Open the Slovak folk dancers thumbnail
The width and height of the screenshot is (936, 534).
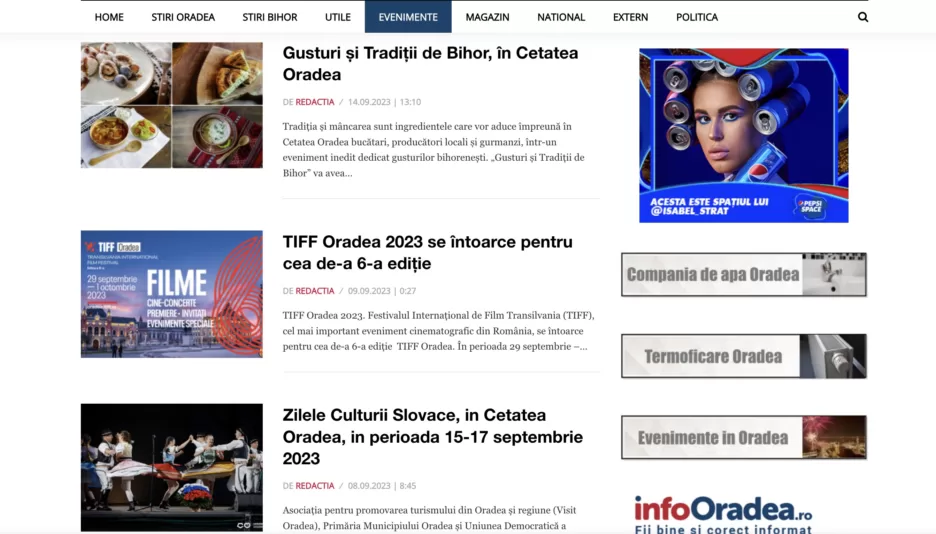click(x=172, y=467)
